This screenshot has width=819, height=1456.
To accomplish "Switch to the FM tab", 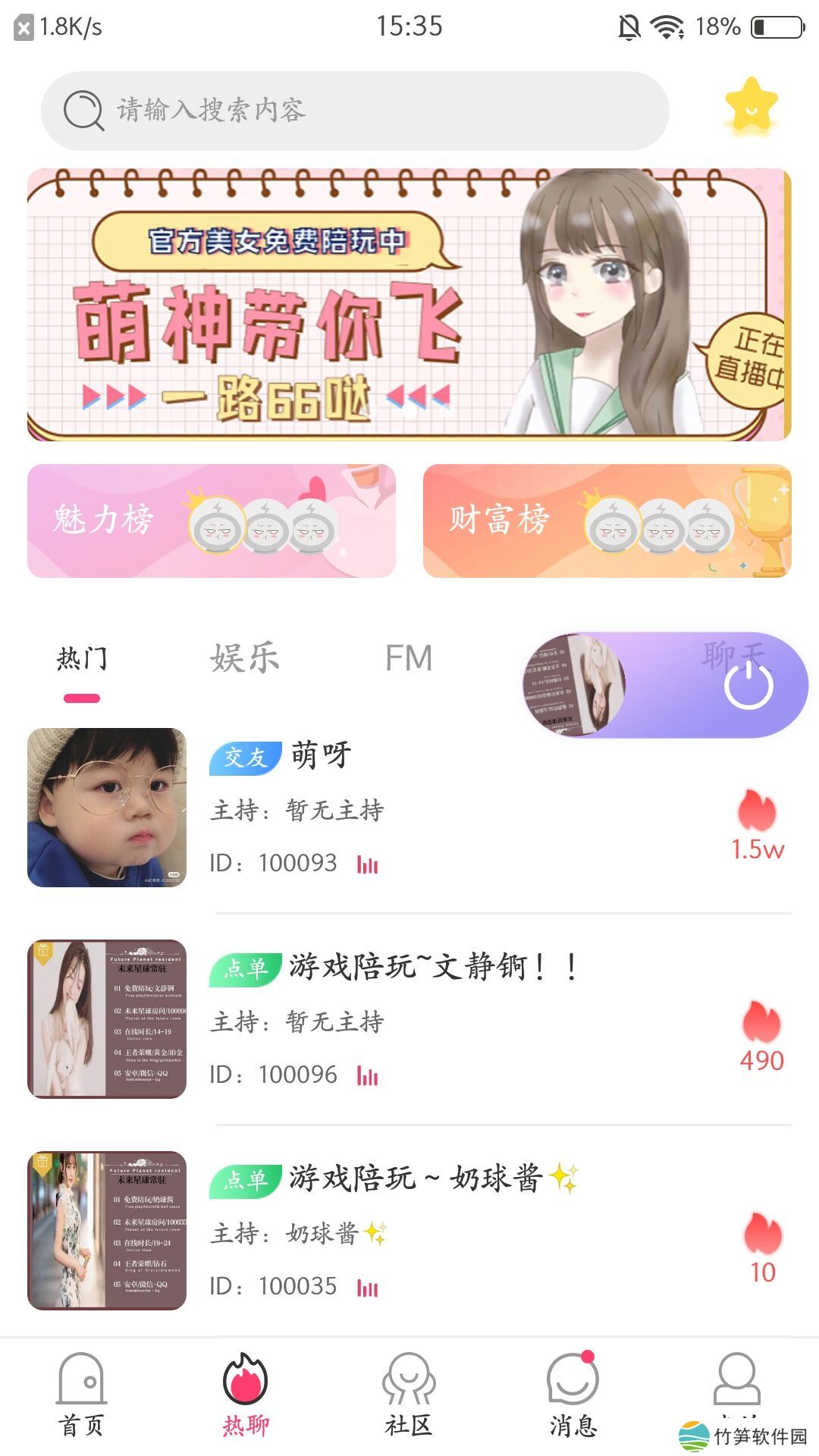I will point(409,658).
